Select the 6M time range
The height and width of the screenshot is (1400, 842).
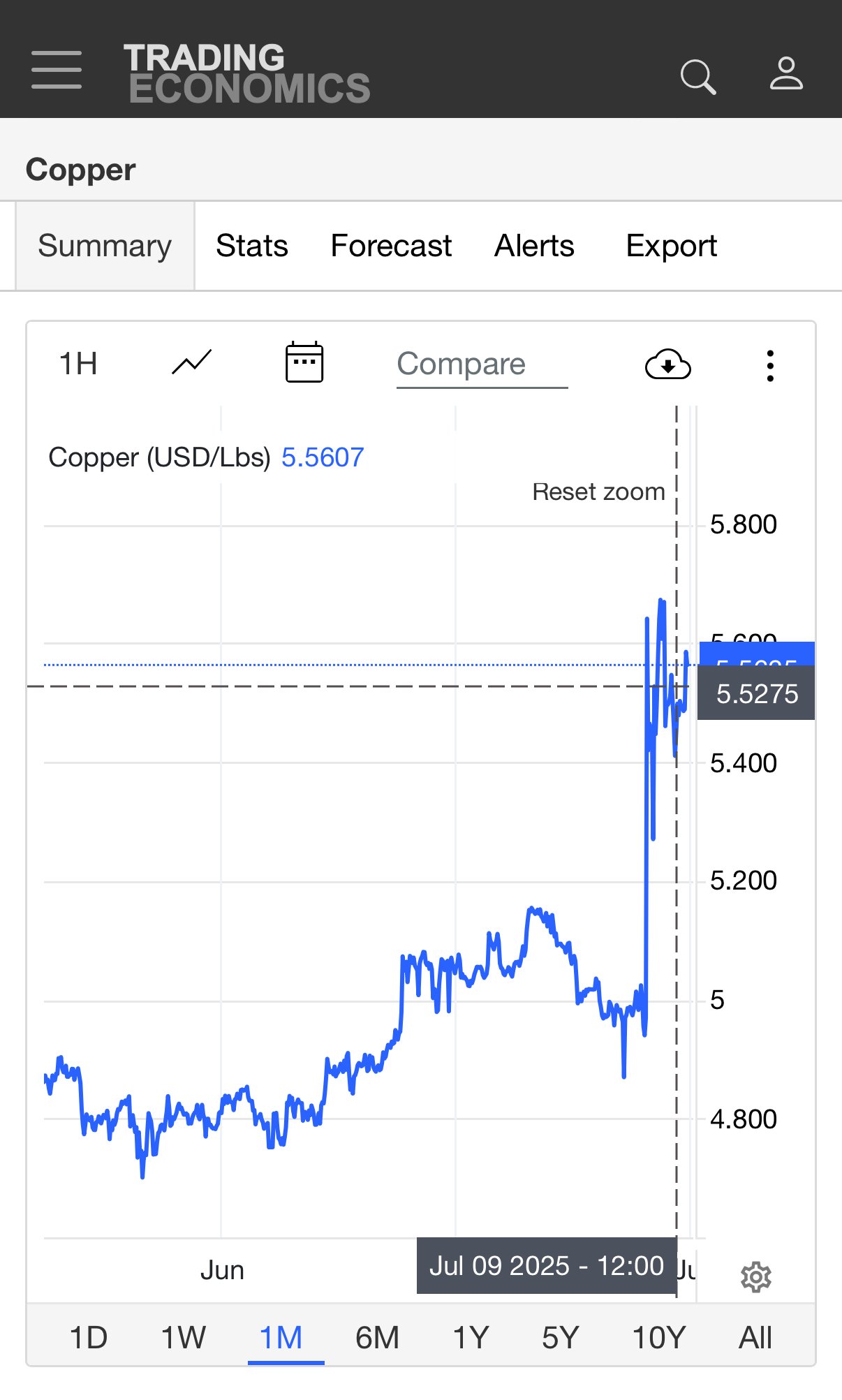coord(377,1338)
